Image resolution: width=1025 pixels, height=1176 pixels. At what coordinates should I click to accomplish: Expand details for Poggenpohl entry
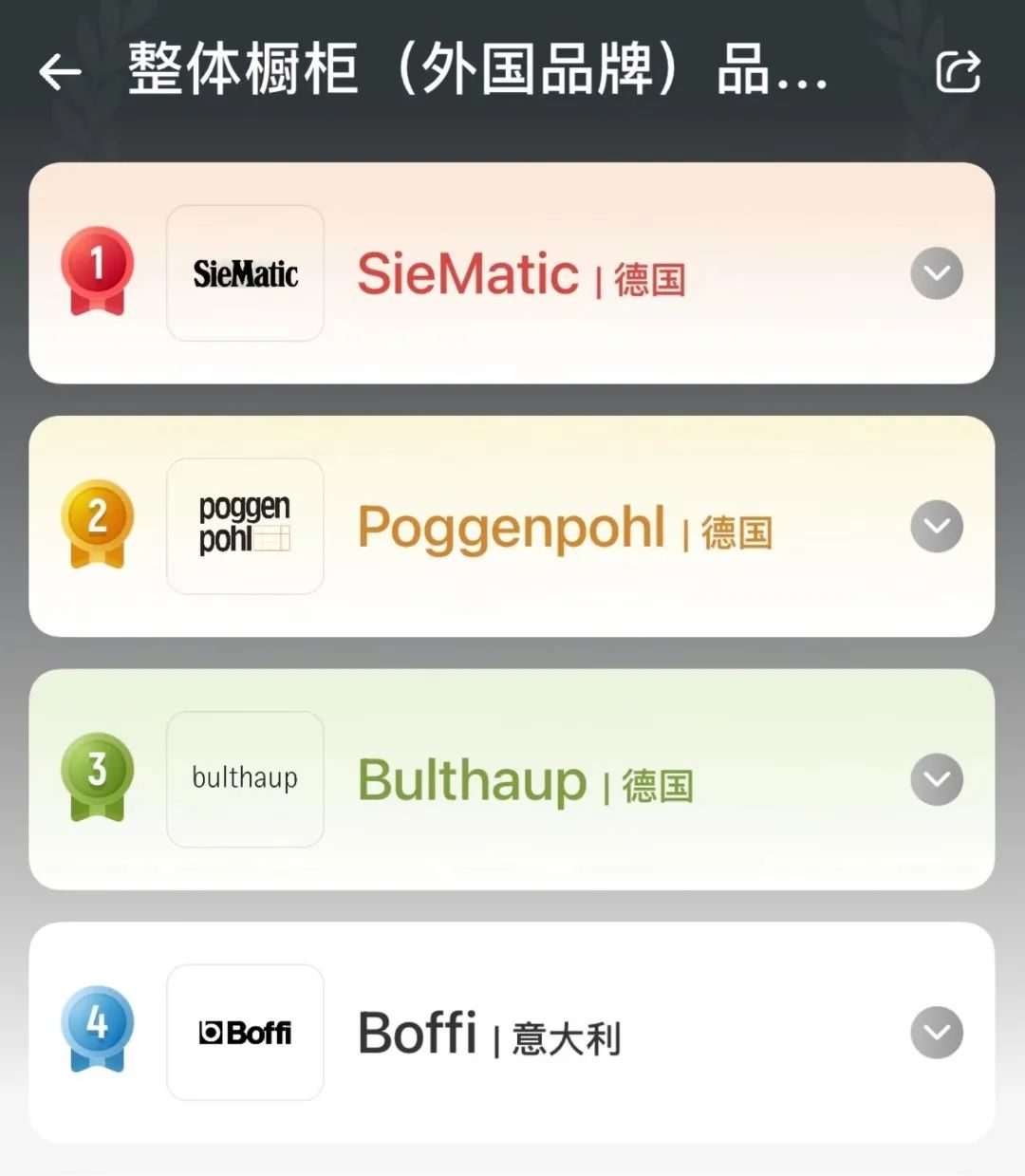pos(937,526)
